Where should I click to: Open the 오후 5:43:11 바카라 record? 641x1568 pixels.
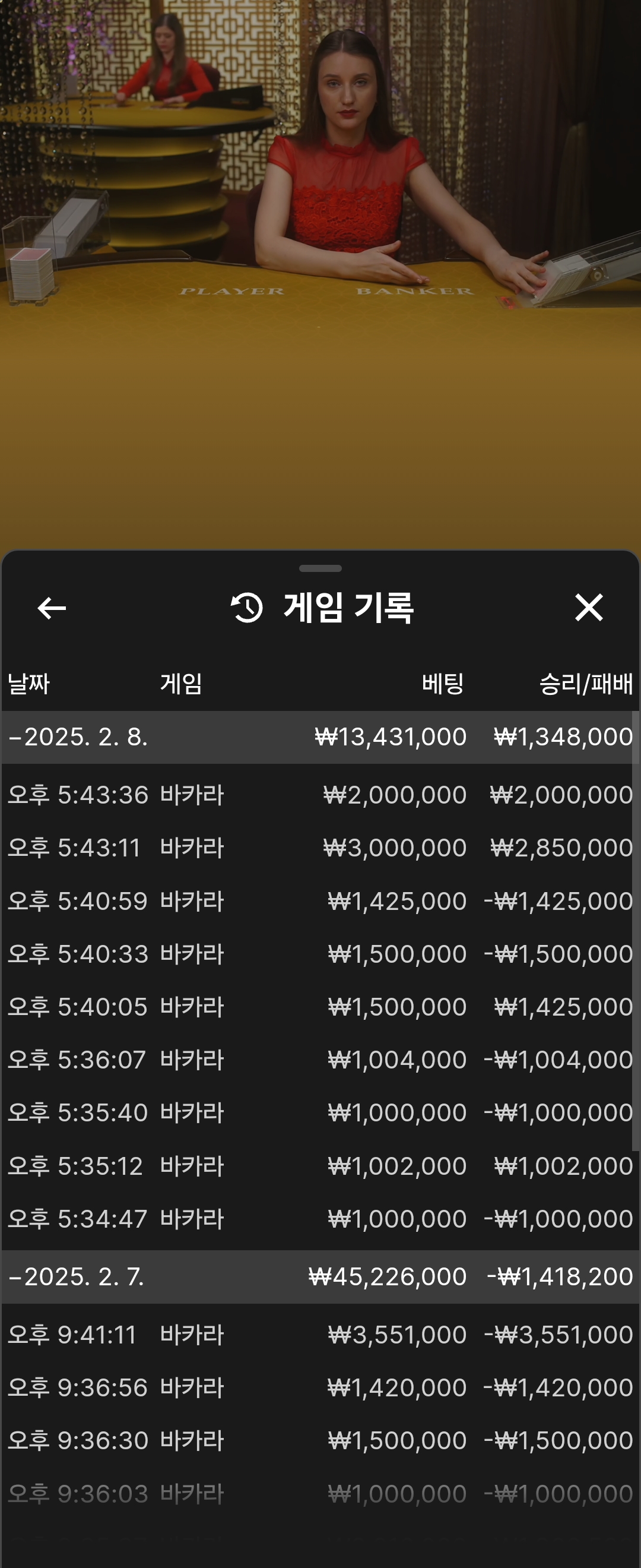tap(320, 848)
